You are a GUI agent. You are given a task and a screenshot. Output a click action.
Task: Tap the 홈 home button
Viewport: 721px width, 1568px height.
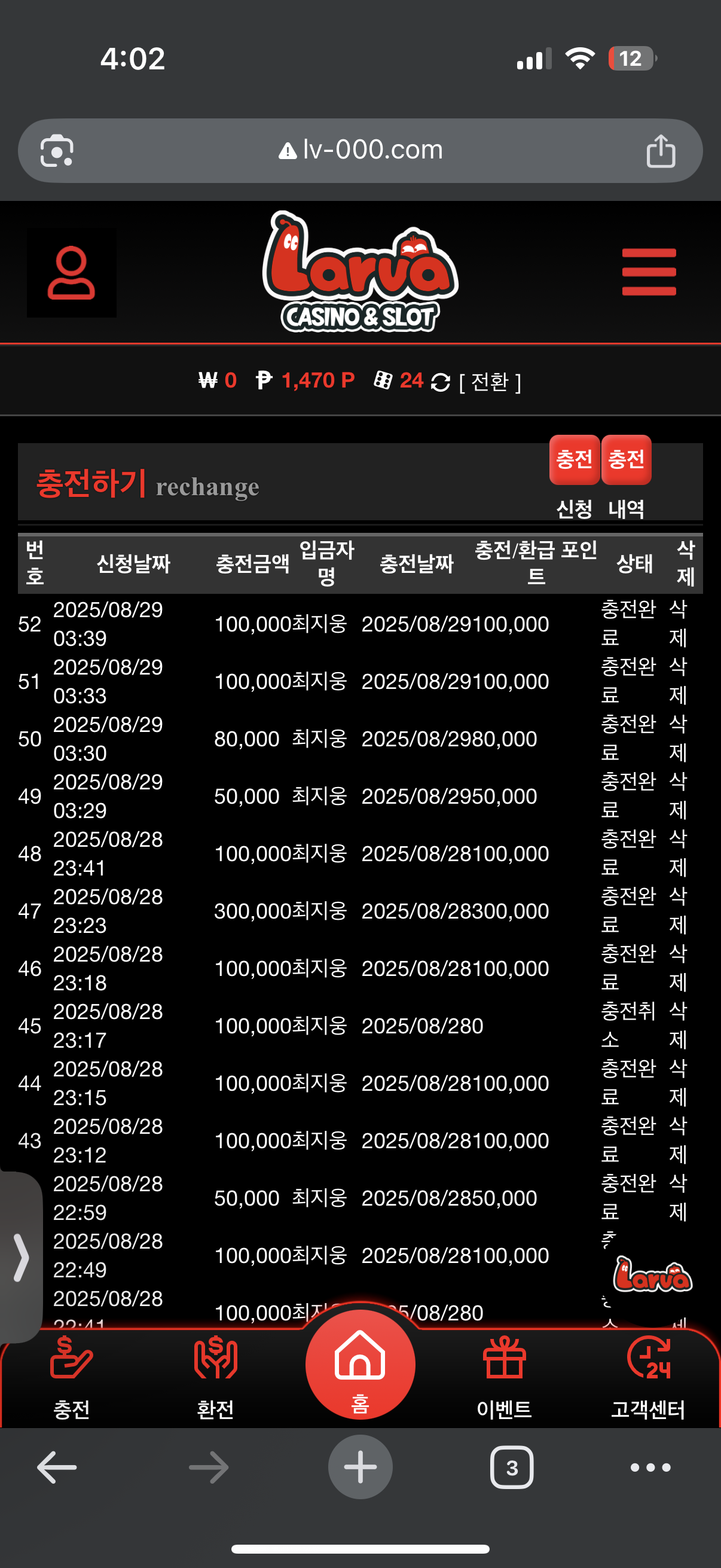pos(360,1363)
